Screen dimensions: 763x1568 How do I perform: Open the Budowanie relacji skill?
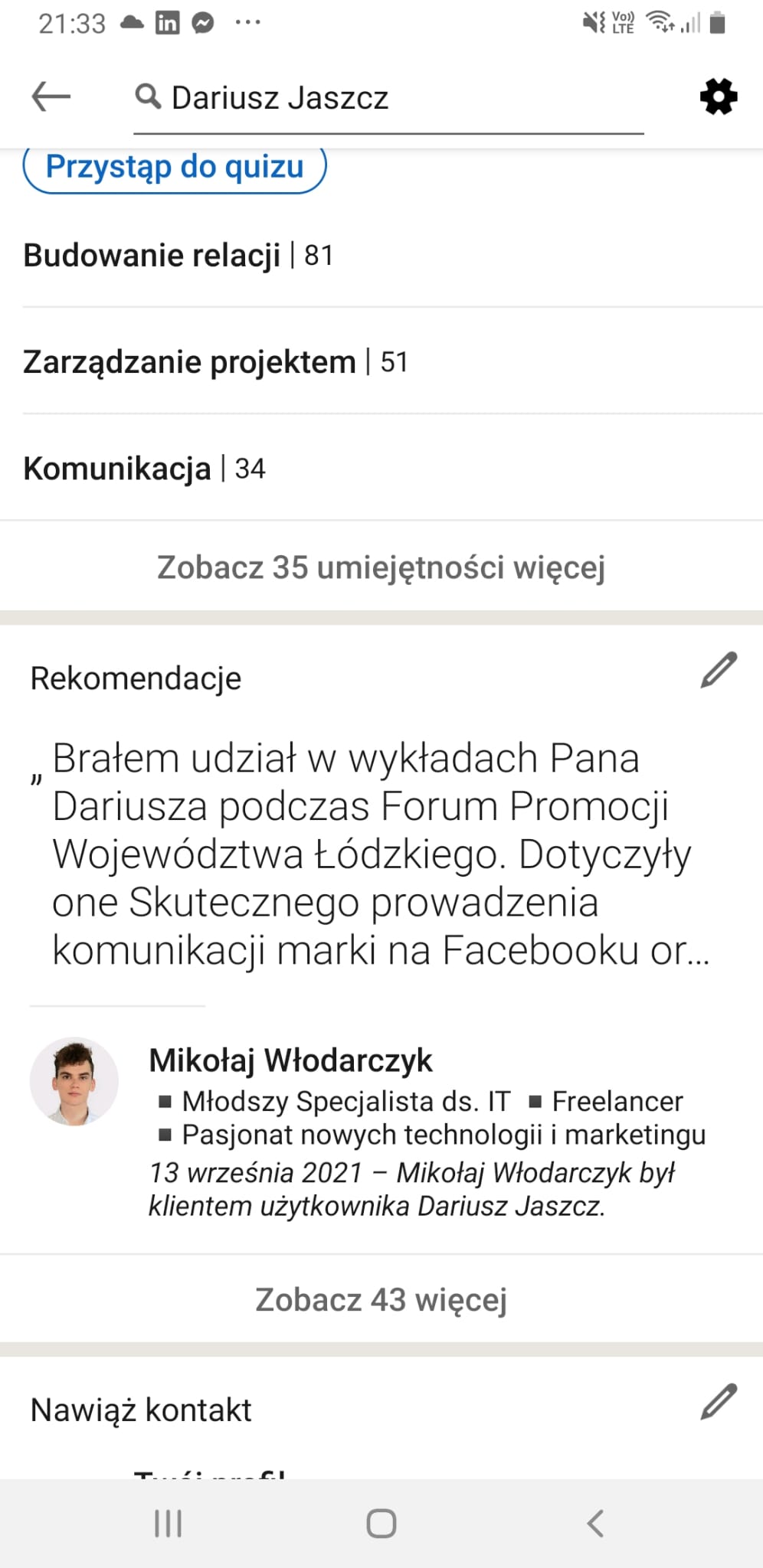(x=178, y=256)
